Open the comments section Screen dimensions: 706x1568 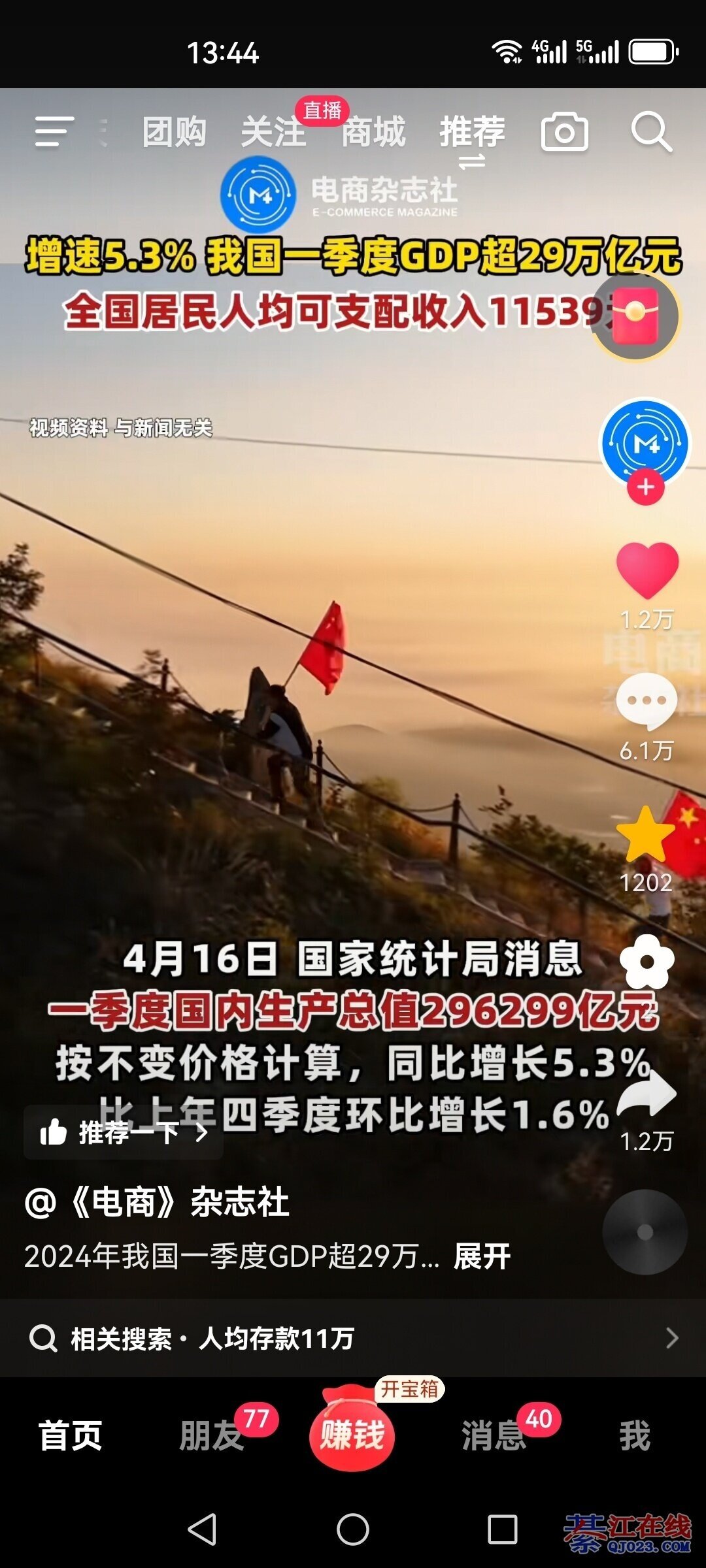(647, 701)
